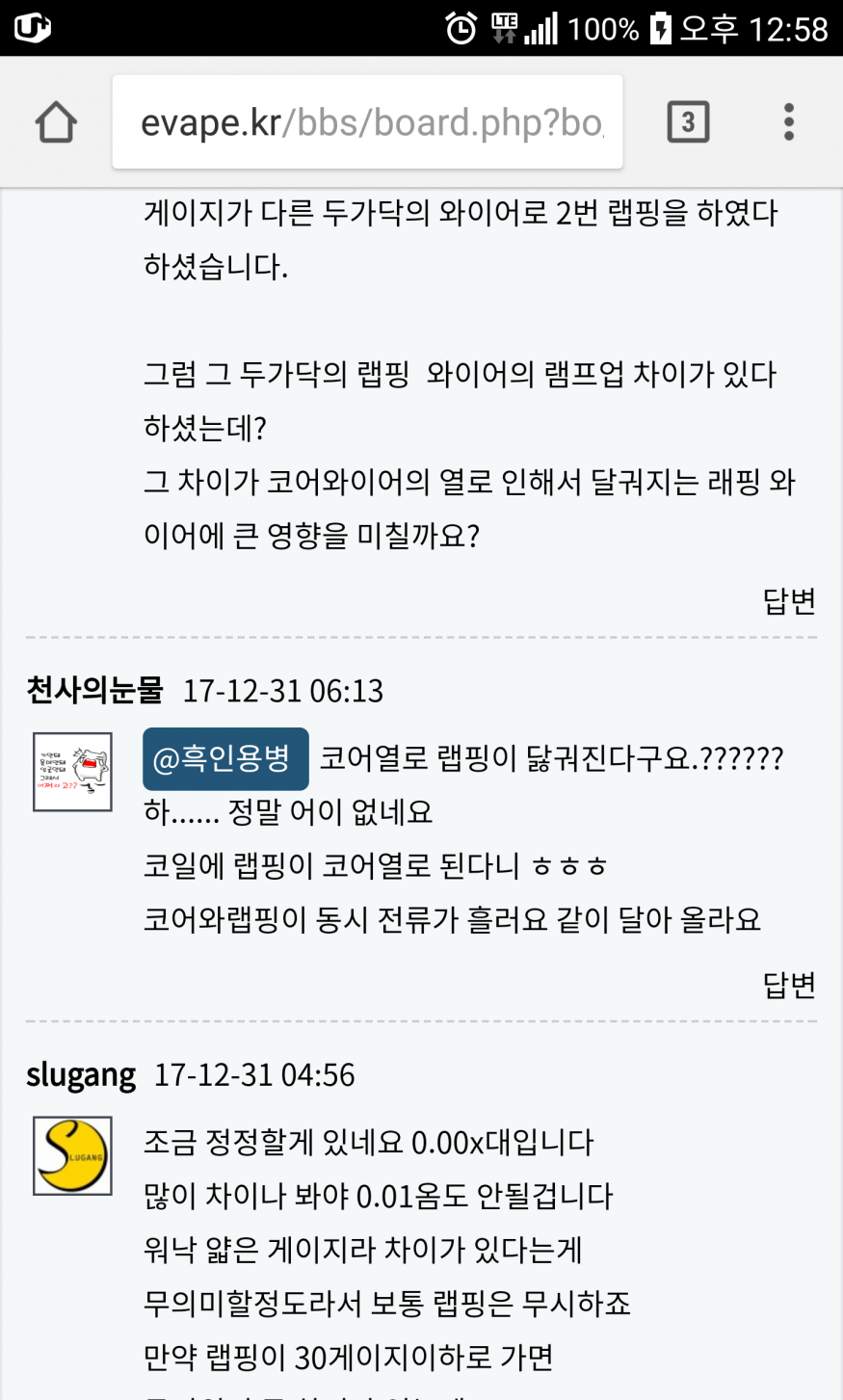
Task: Tap 답변 under the first comment
Action: pos(788,601)
